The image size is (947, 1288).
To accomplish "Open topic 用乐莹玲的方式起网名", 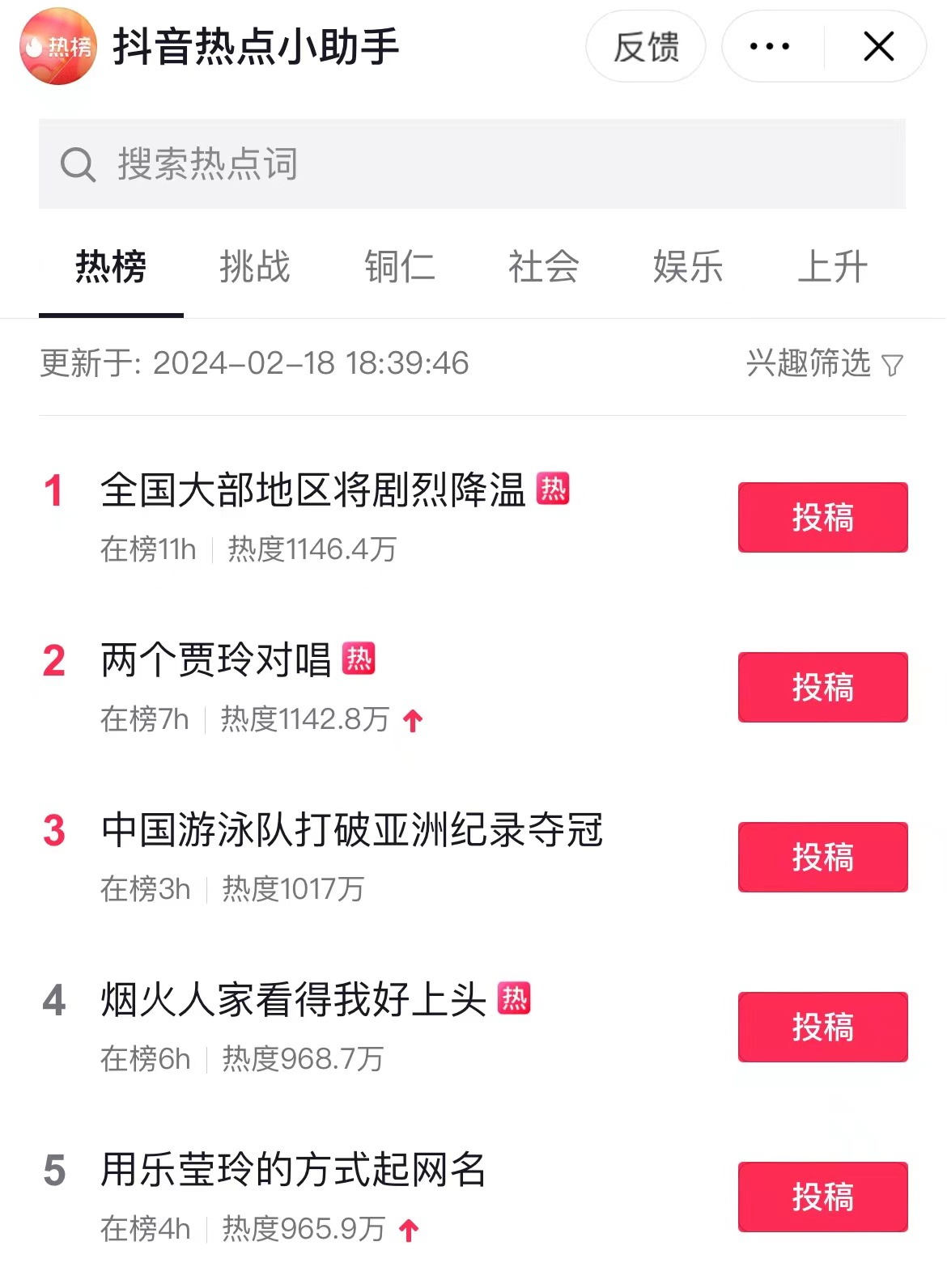I will coord(293,1170).
